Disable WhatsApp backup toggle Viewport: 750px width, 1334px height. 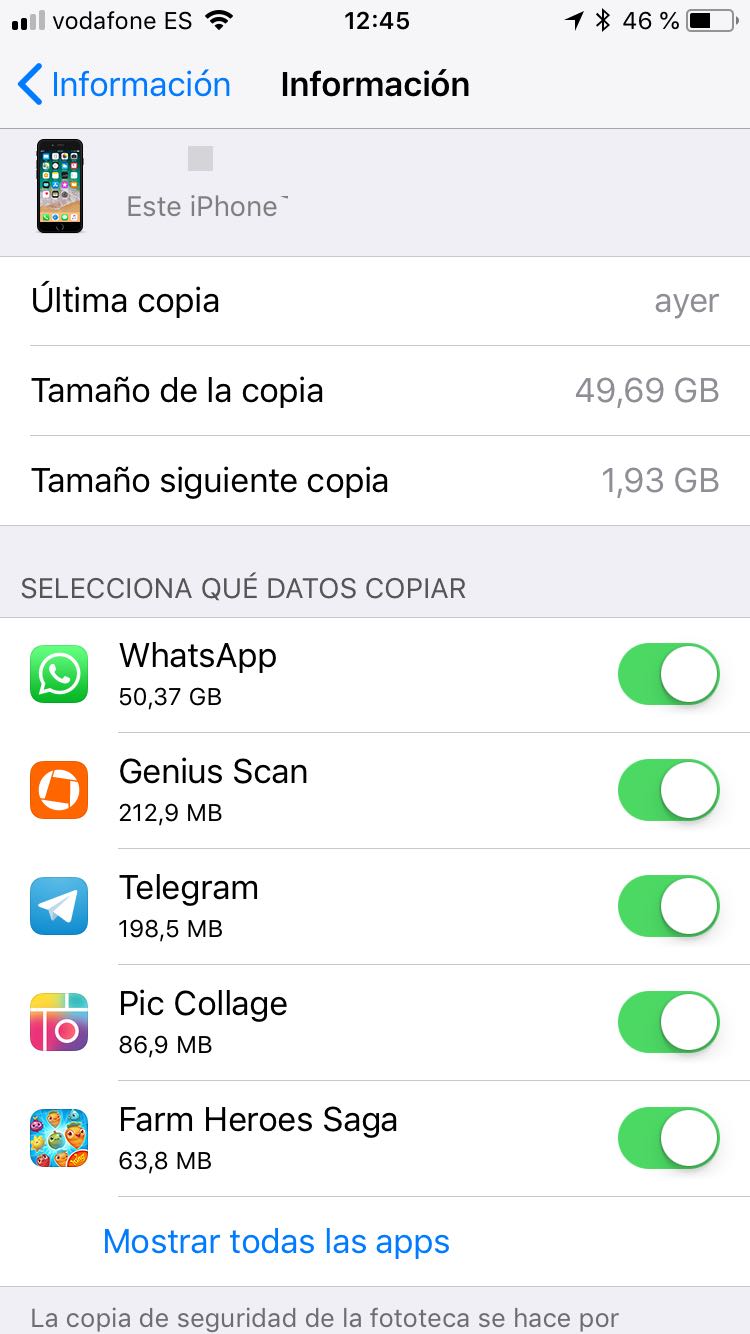(x=668, y=675)
